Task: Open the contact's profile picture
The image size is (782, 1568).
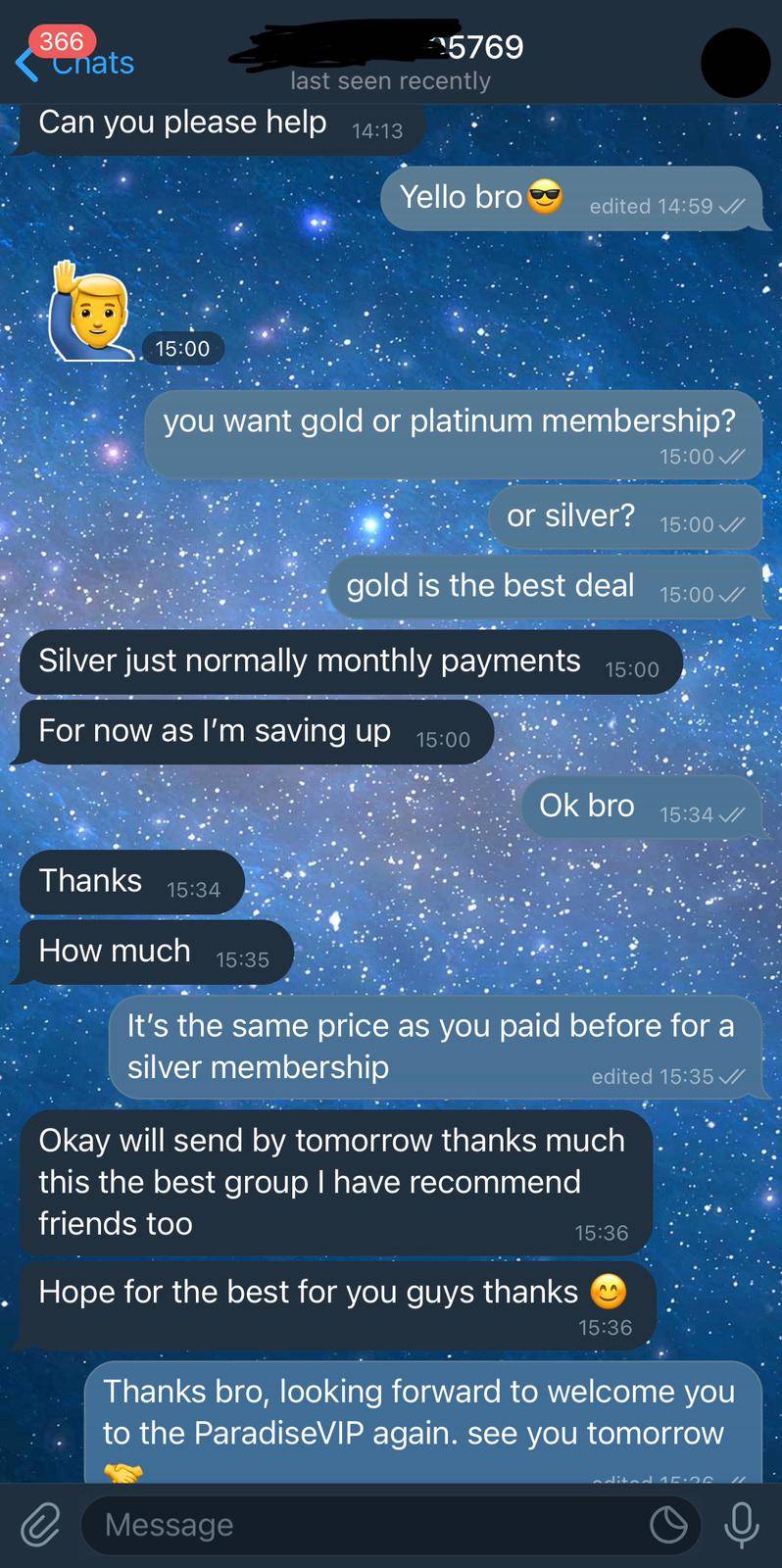Action: [735, 63]
